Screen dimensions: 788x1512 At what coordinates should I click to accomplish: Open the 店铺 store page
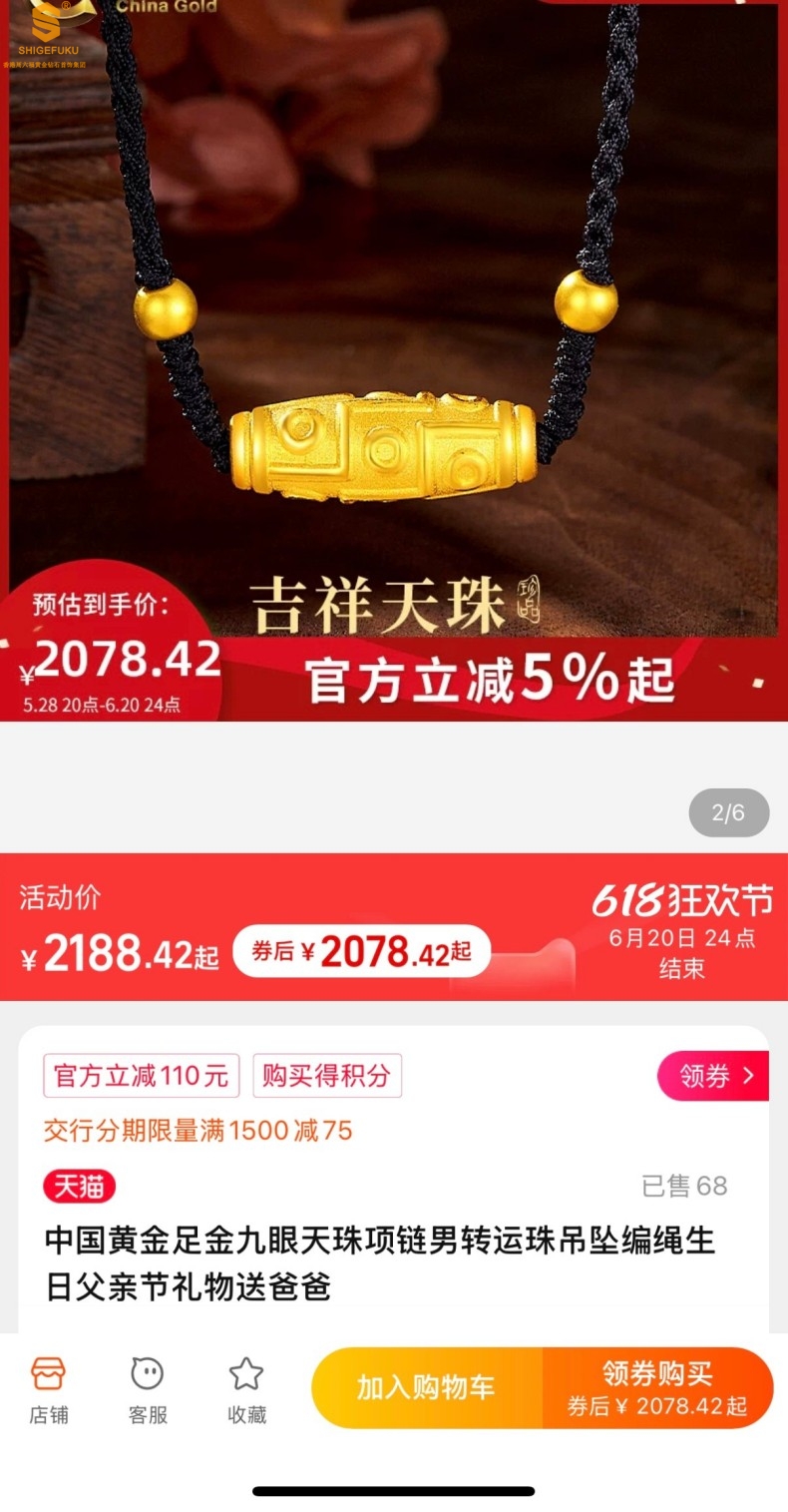pyautogui.click(x=48, y=1389)
